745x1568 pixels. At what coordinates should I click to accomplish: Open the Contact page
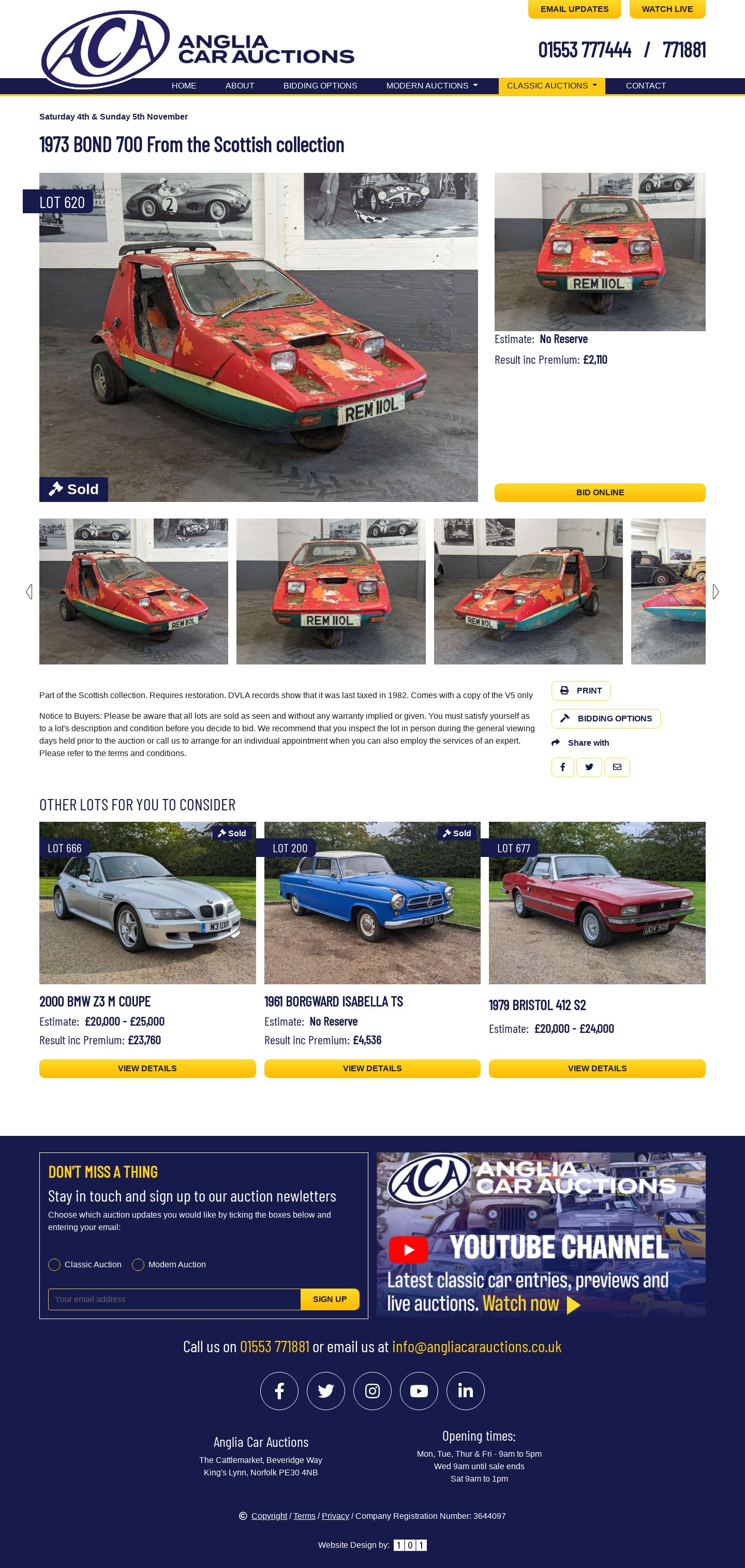pos(645,86)
